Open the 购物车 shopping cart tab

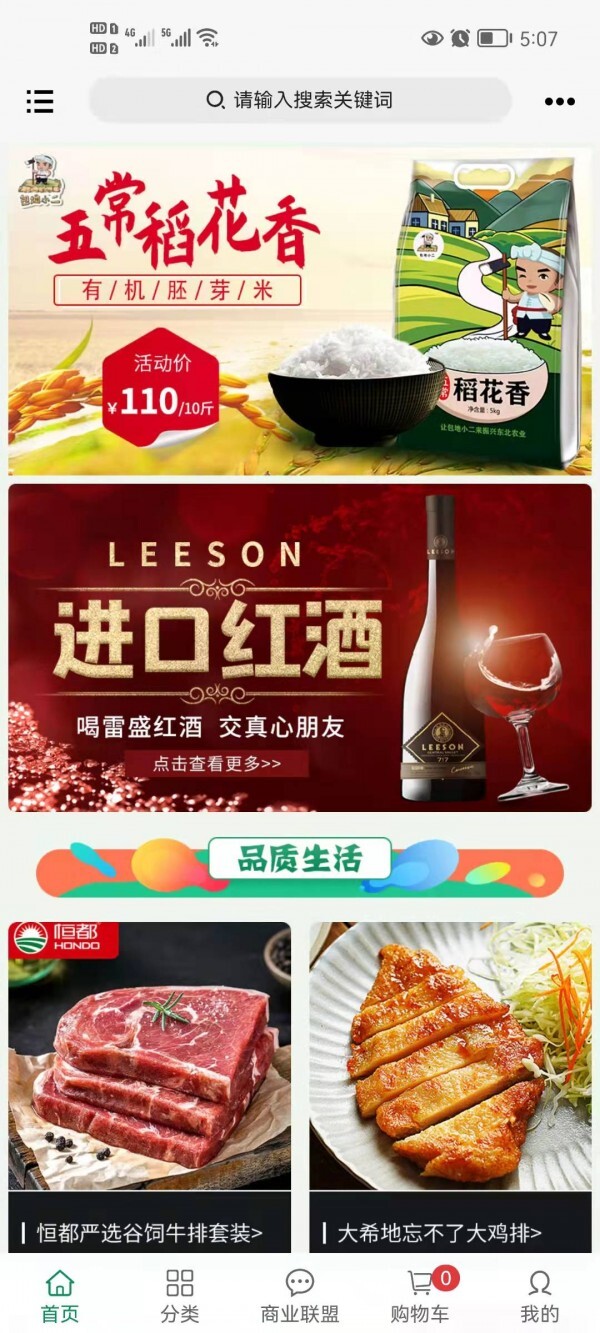[x=420, y=1296]
